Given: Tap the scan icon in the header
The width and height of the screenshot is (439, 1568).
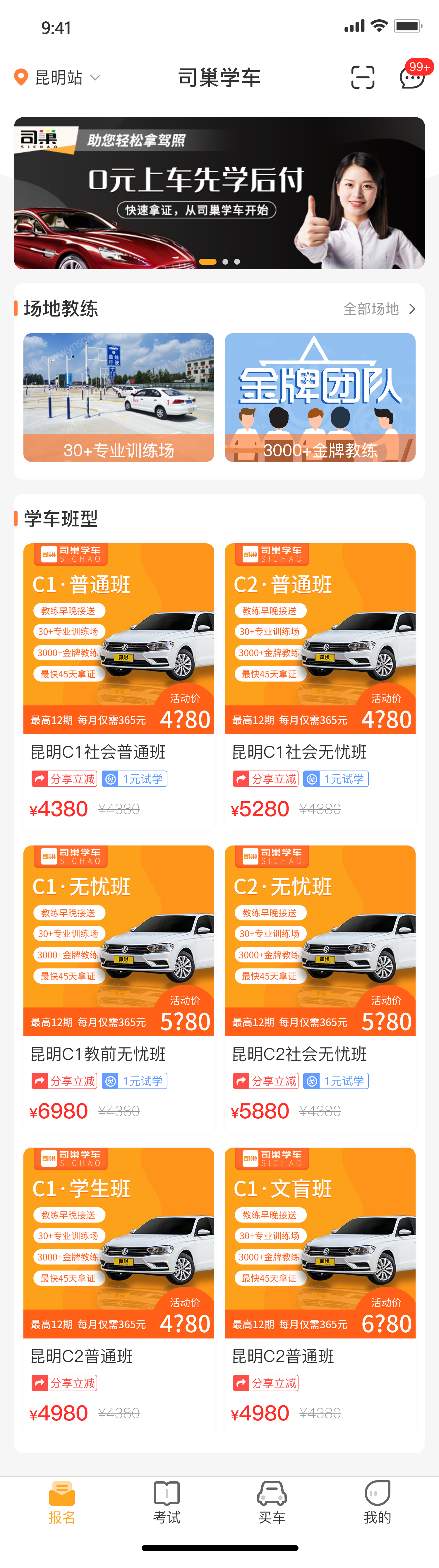Looking at the screenshot, I should (x=362, y=78).
